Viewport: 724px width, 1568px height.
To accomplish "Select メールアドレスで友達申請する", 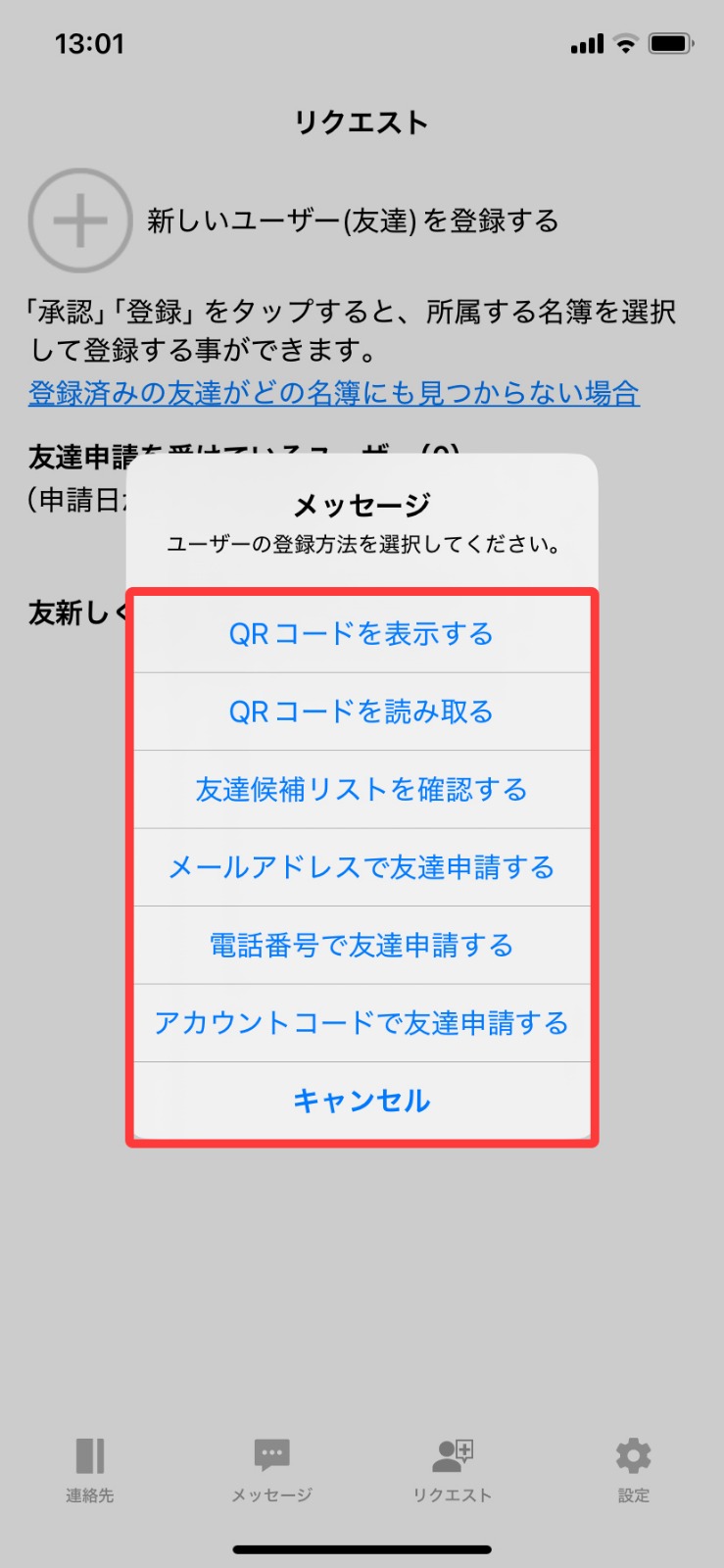I will point(362,867).
